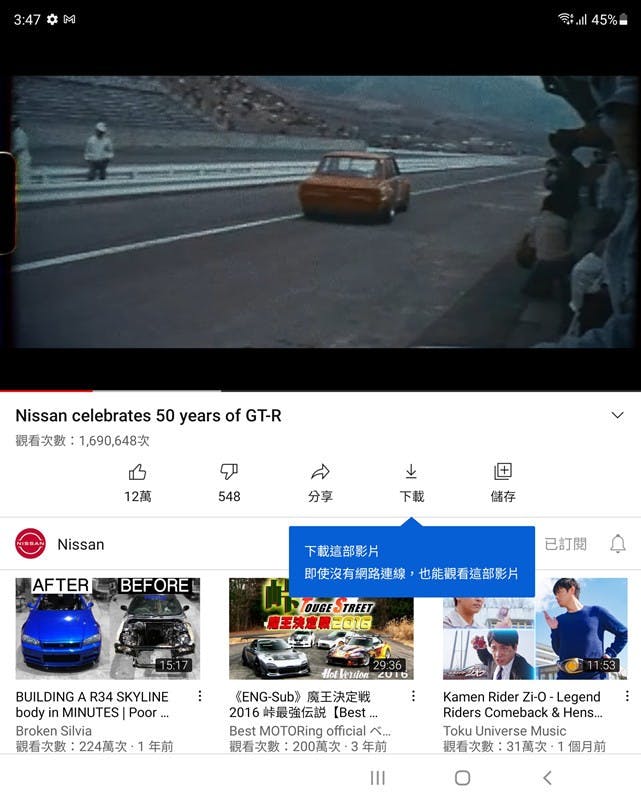Tap the 已訂閱 subscribed button
The height and width of the screenshot is (800, 641).
[565, 544]
